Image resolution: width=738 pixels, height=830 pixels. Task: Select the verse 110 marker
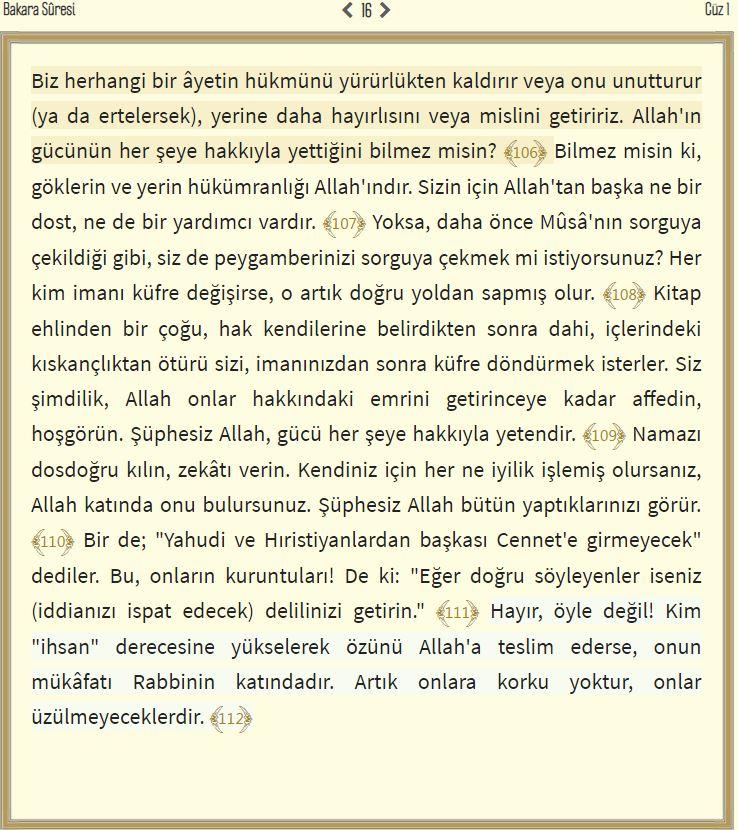[x=54, y=543]
